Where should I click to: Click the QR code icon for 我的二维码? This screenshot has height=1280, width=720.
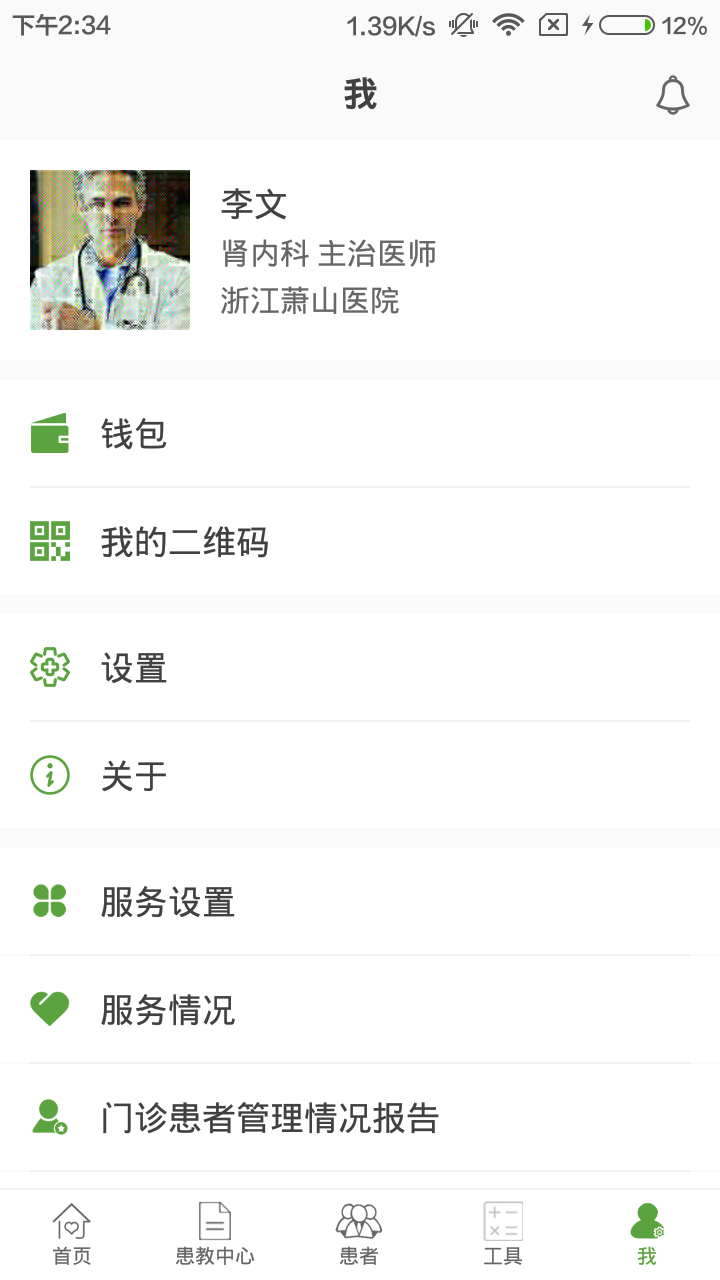tap(51, 542)
